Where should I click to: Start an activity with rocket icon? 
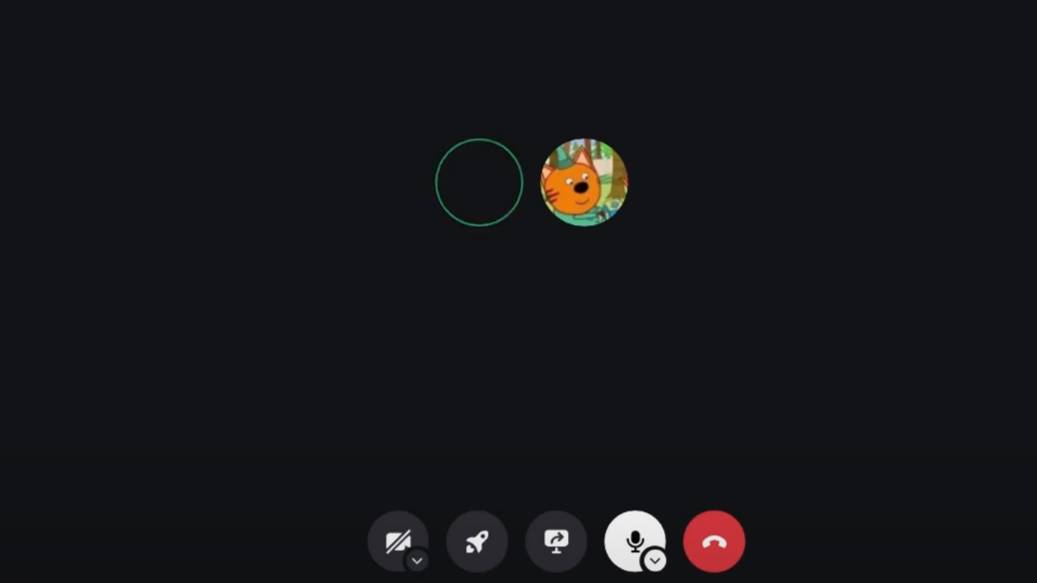(477, 542)
